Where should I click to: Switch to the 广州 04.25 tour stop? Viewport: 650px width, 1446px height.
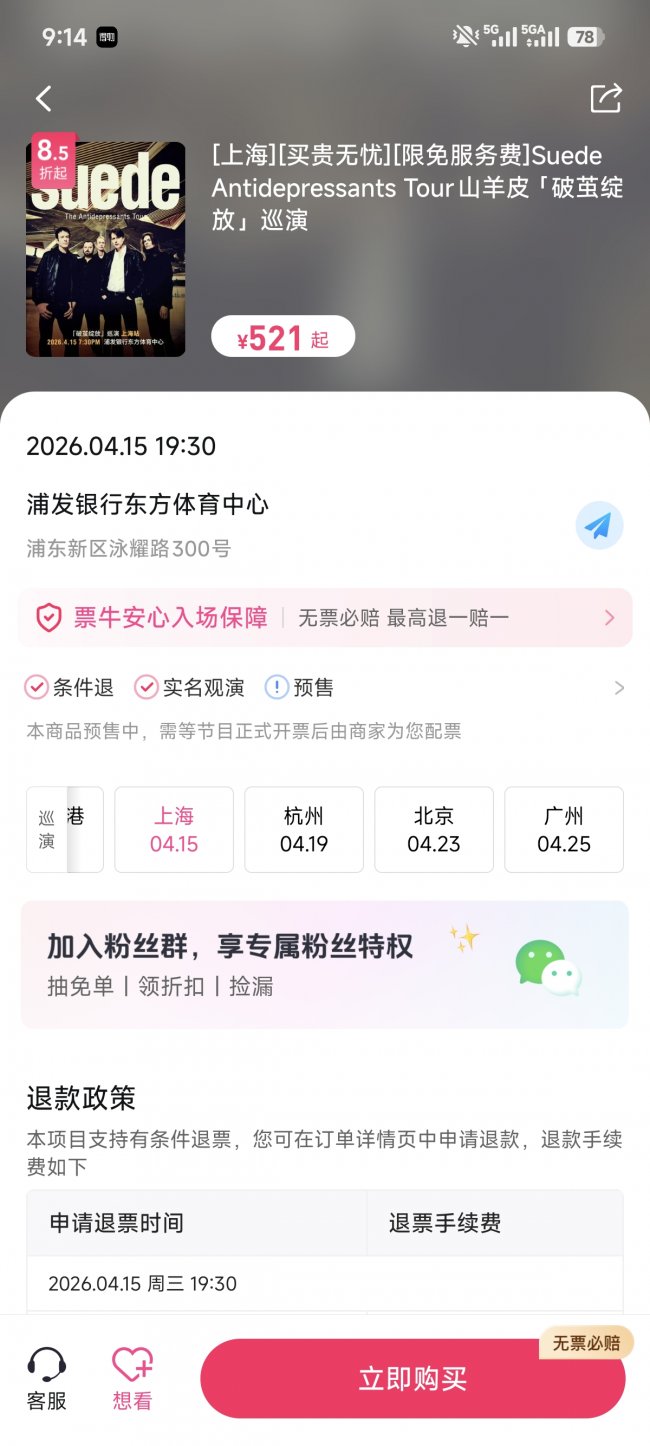click(x=564, y=830)
